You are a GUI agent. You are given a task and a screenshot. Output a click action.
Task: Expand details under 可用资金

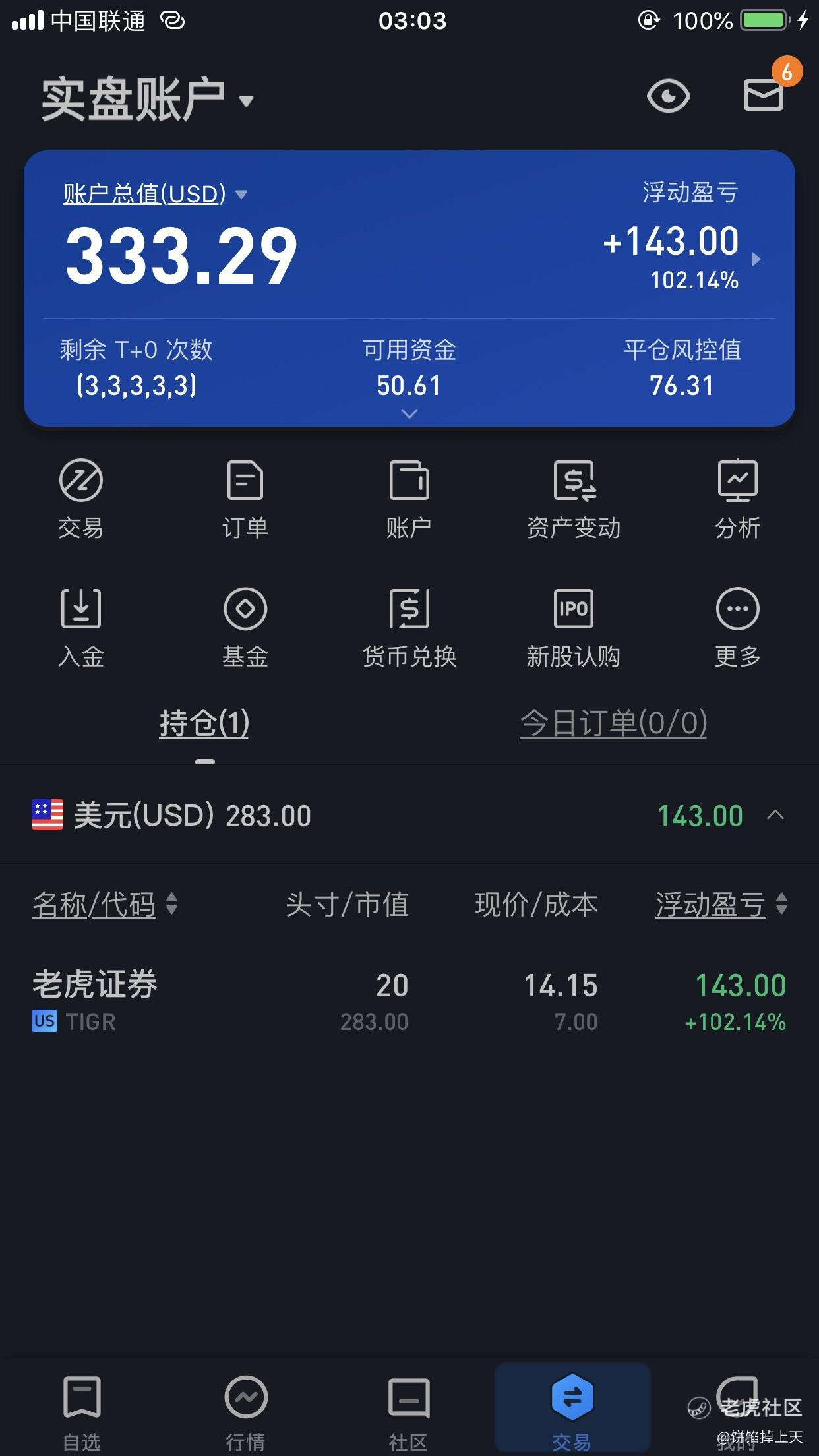[409, 414]
